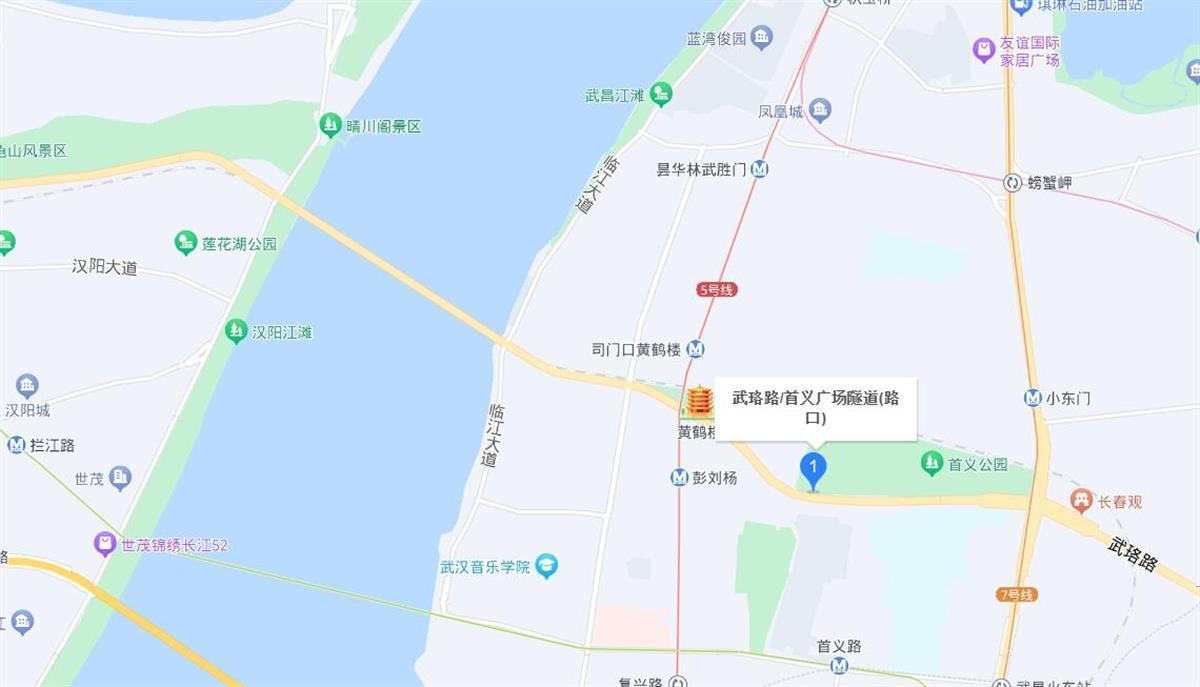Screen dimensions: 1200x687
Task: Open the 长春观 attraction marker
Action: pos(1081,501)
